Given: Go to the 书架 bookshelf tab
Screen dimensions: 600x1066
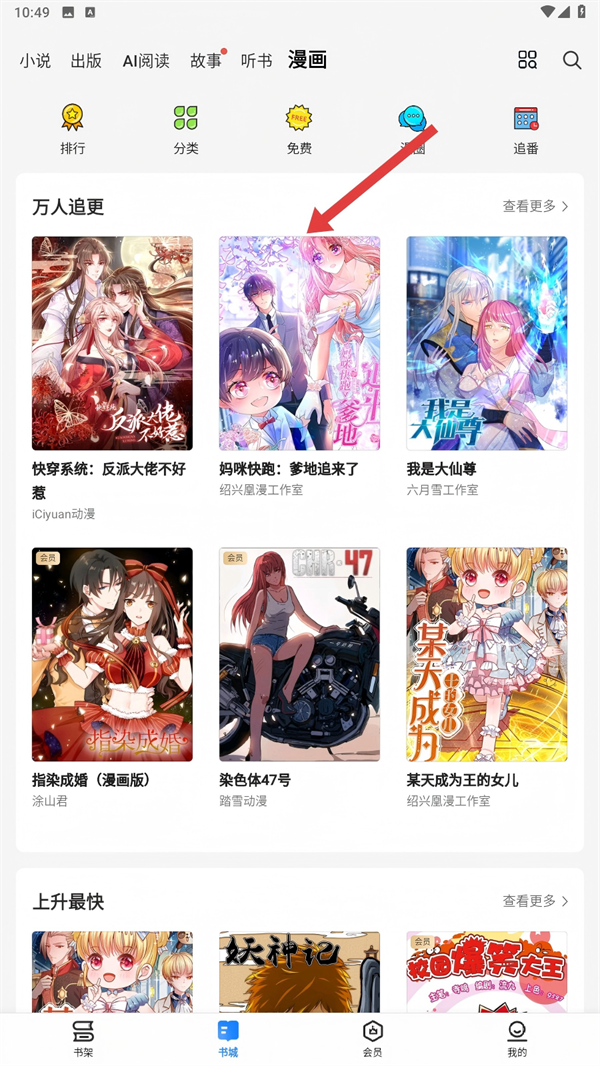Looking at the screenshot, I should point(83,1039).
